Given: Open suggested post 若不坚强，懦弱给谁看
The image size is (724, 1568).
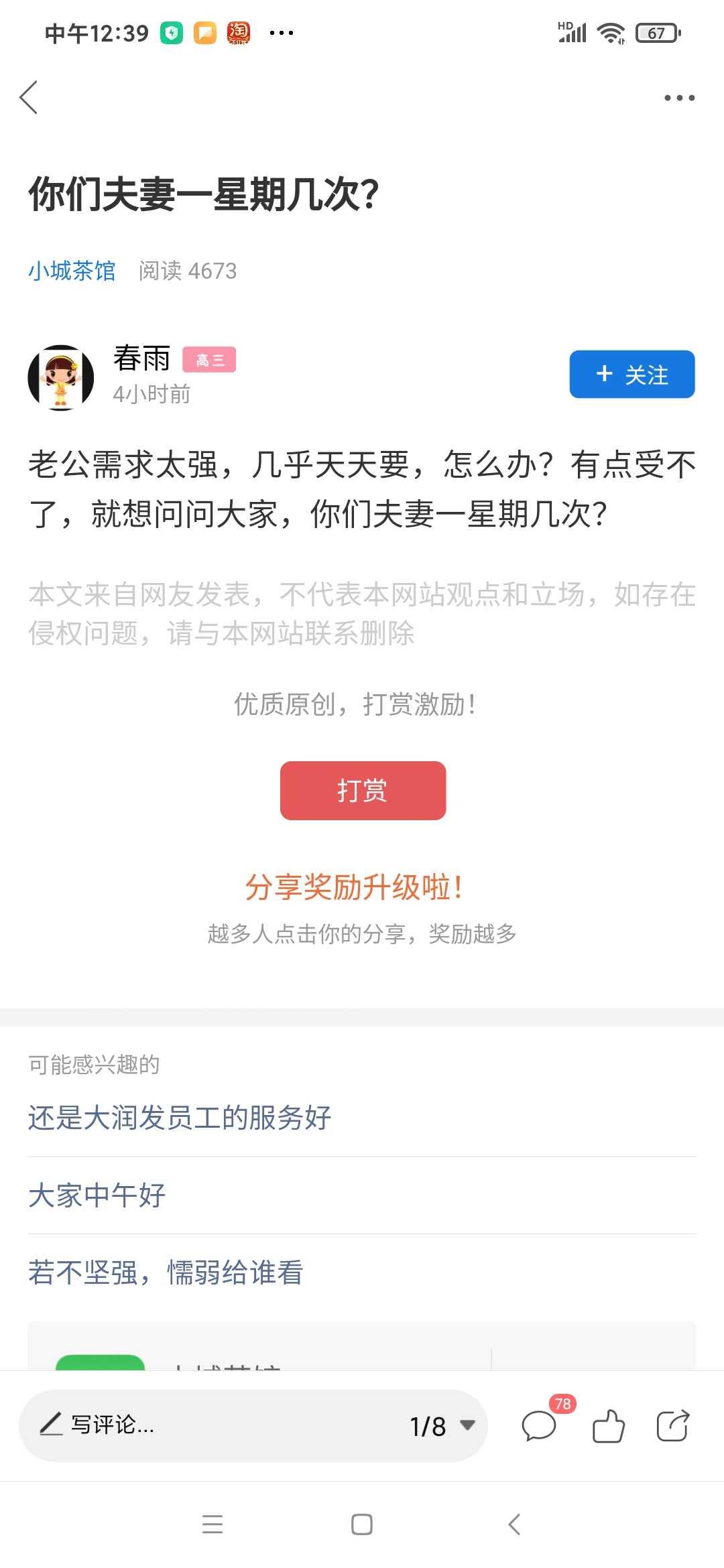Looking at the screenshot, I should point(166,1272).
